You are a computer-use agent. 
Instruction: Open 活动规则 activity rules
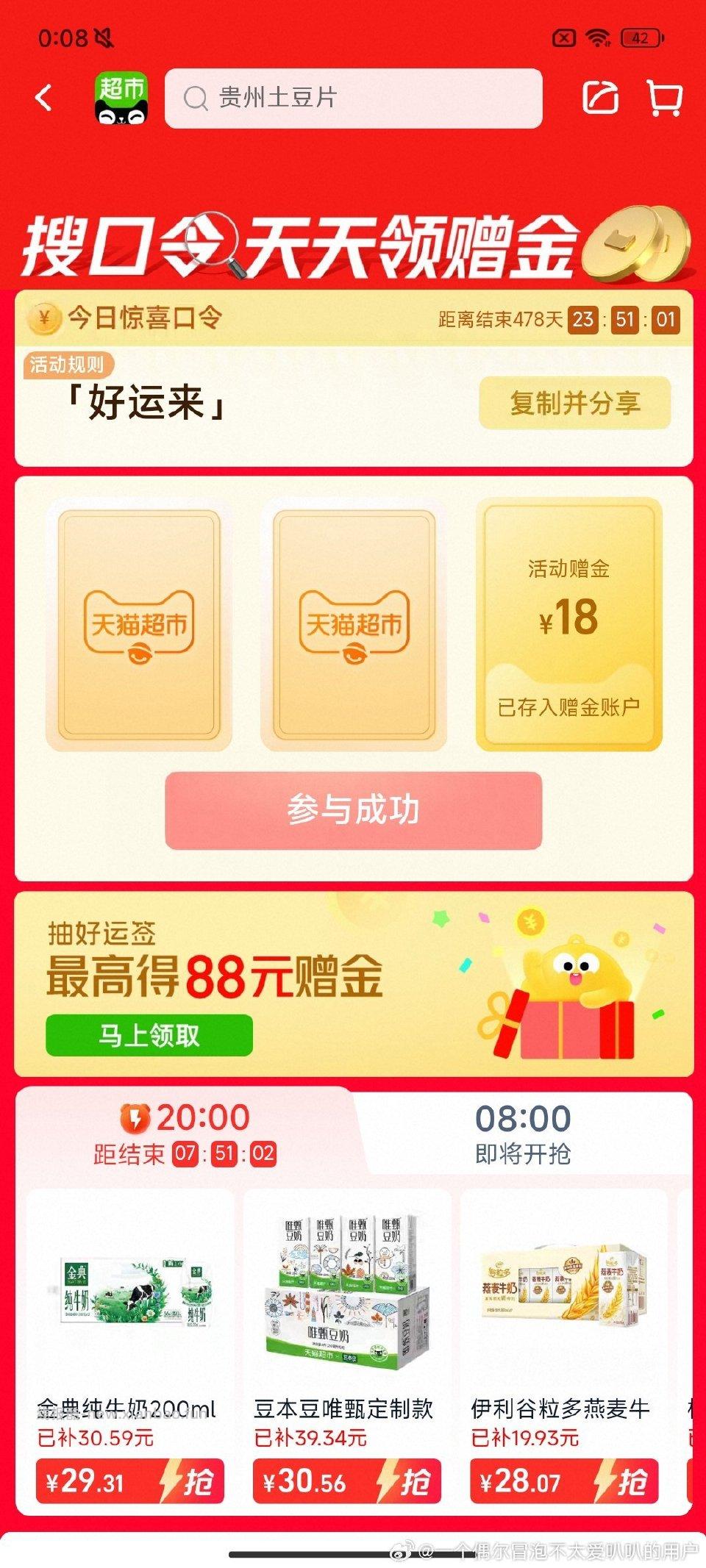[67, 365]
